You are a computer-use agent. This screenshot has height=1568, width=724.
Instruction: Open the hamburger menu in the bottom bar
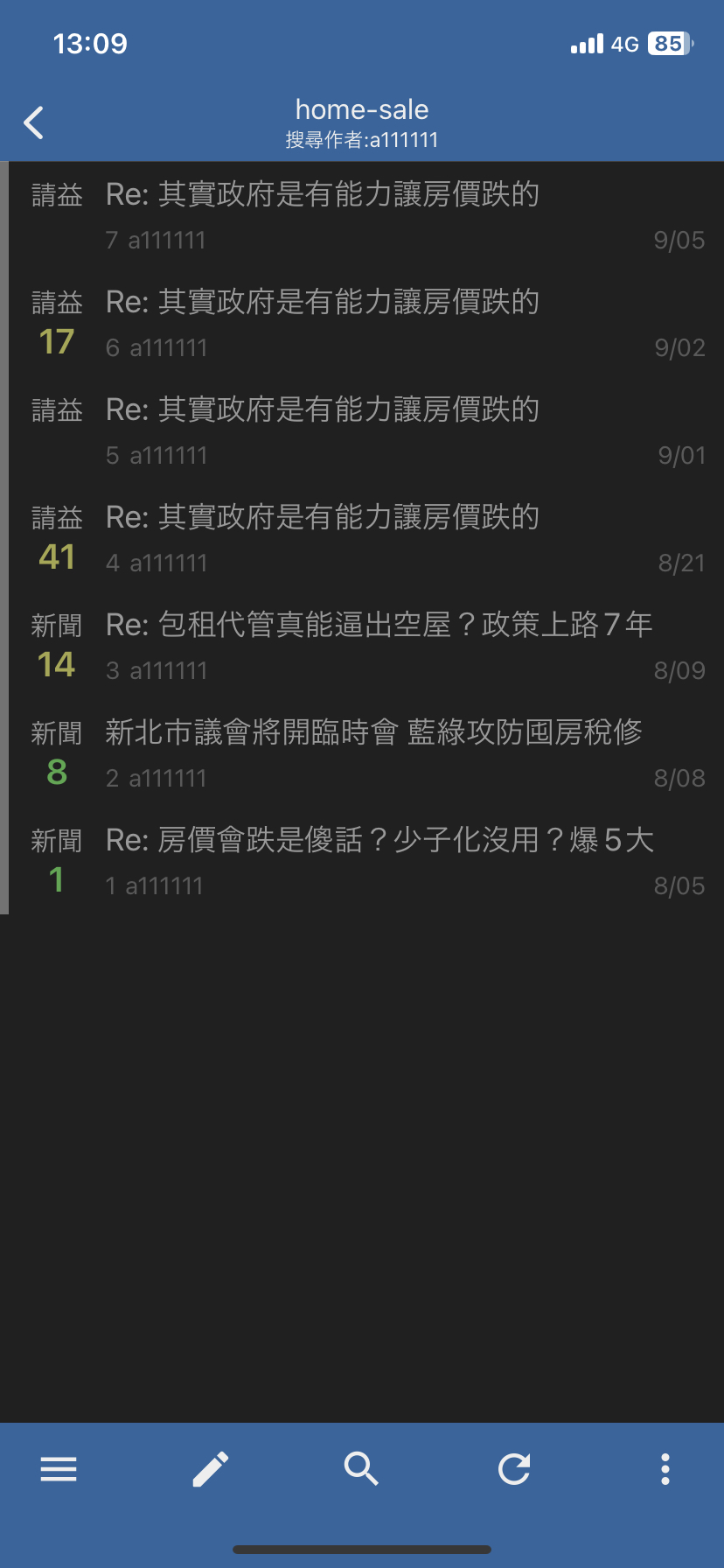click(x=59, y=1469)
